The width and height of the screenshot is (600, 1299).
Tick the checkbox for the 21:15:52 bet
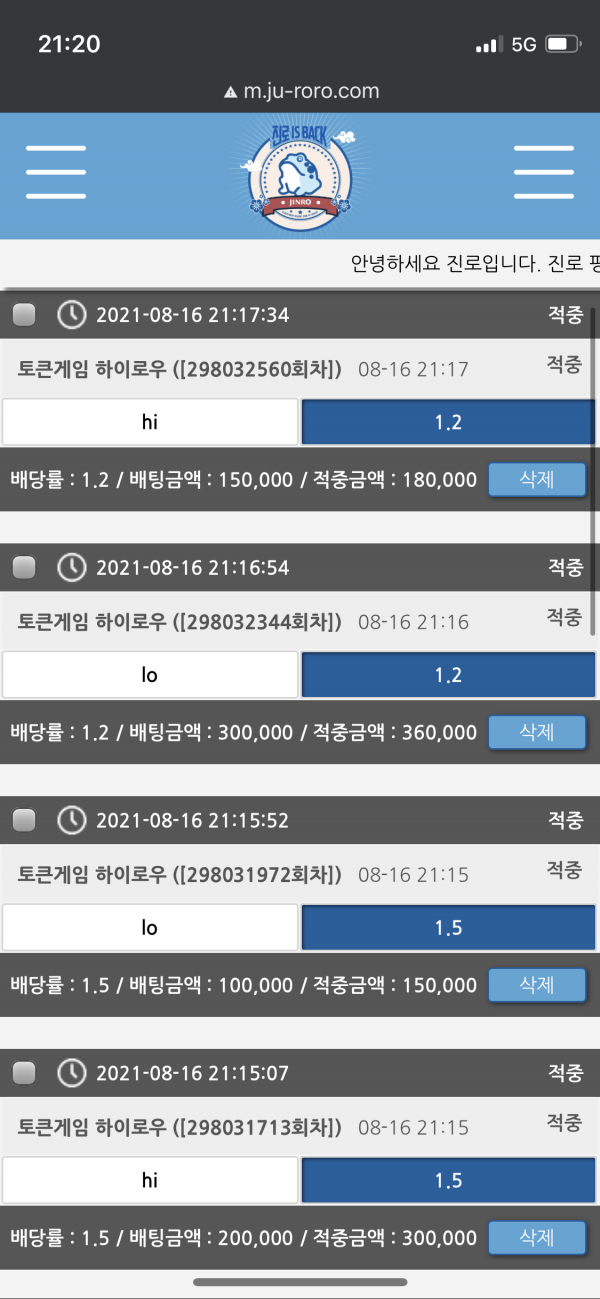click(x=24, y=821)
